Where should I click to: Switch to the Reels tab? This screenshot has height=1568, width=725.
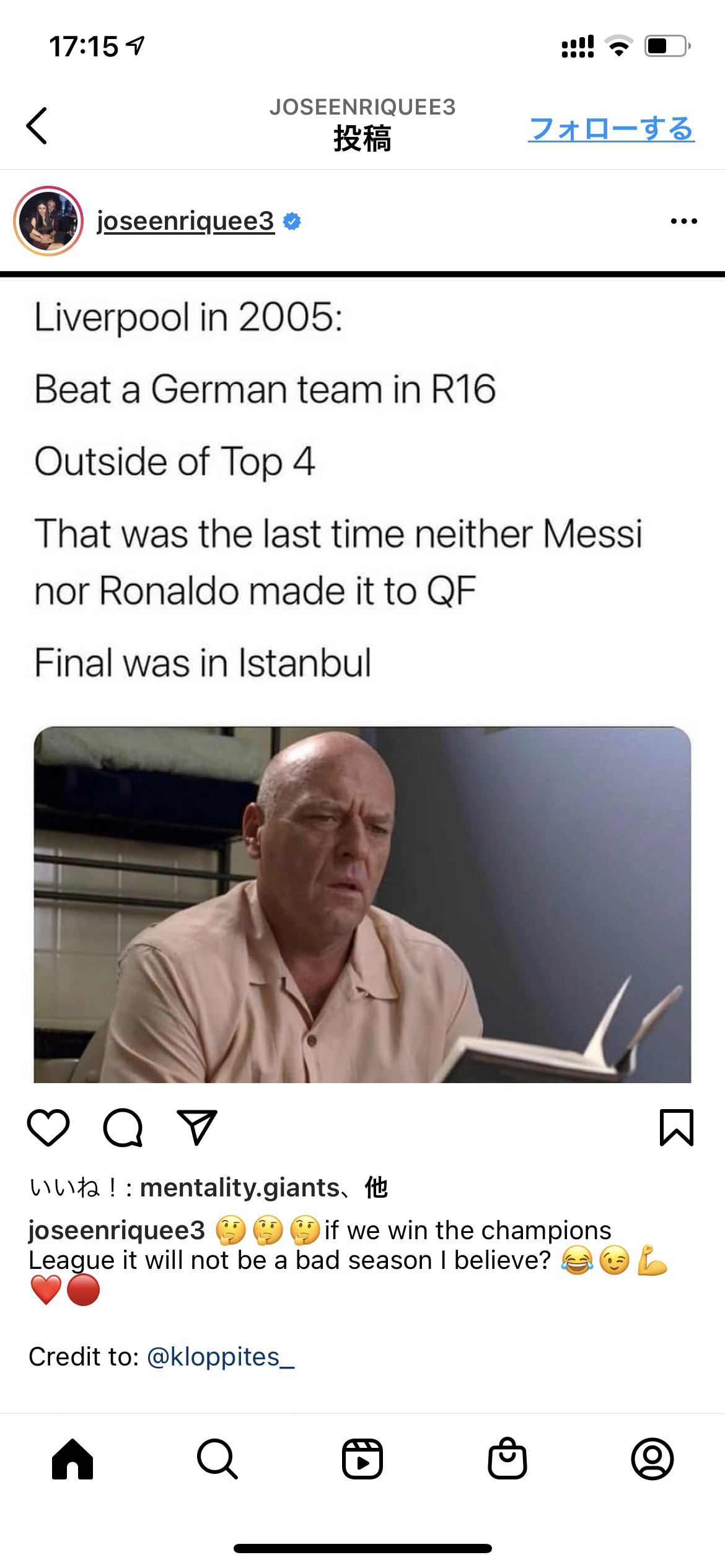tap(362, 1459)
